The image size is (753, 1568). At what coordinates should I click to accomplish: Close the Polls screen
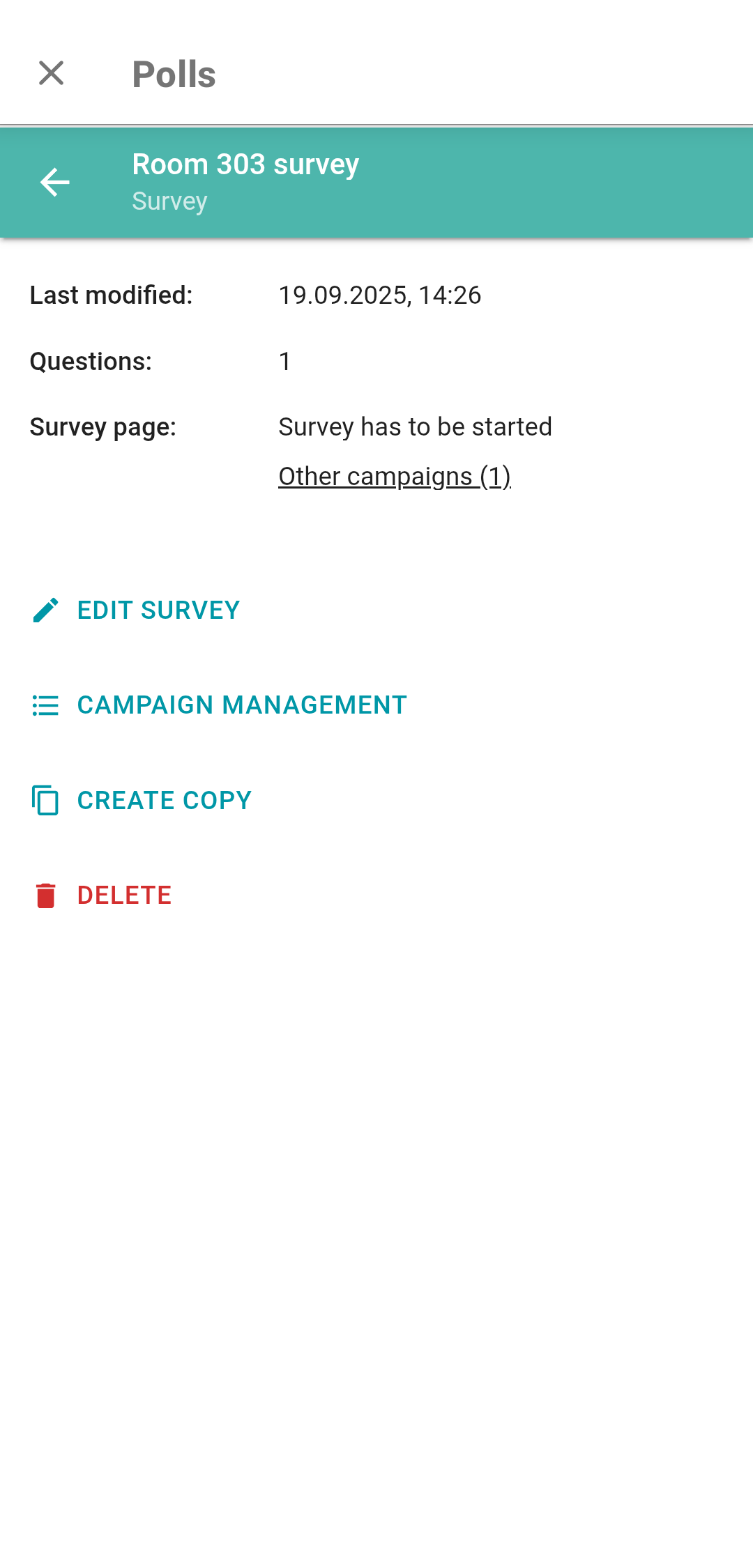coord(51,73)
